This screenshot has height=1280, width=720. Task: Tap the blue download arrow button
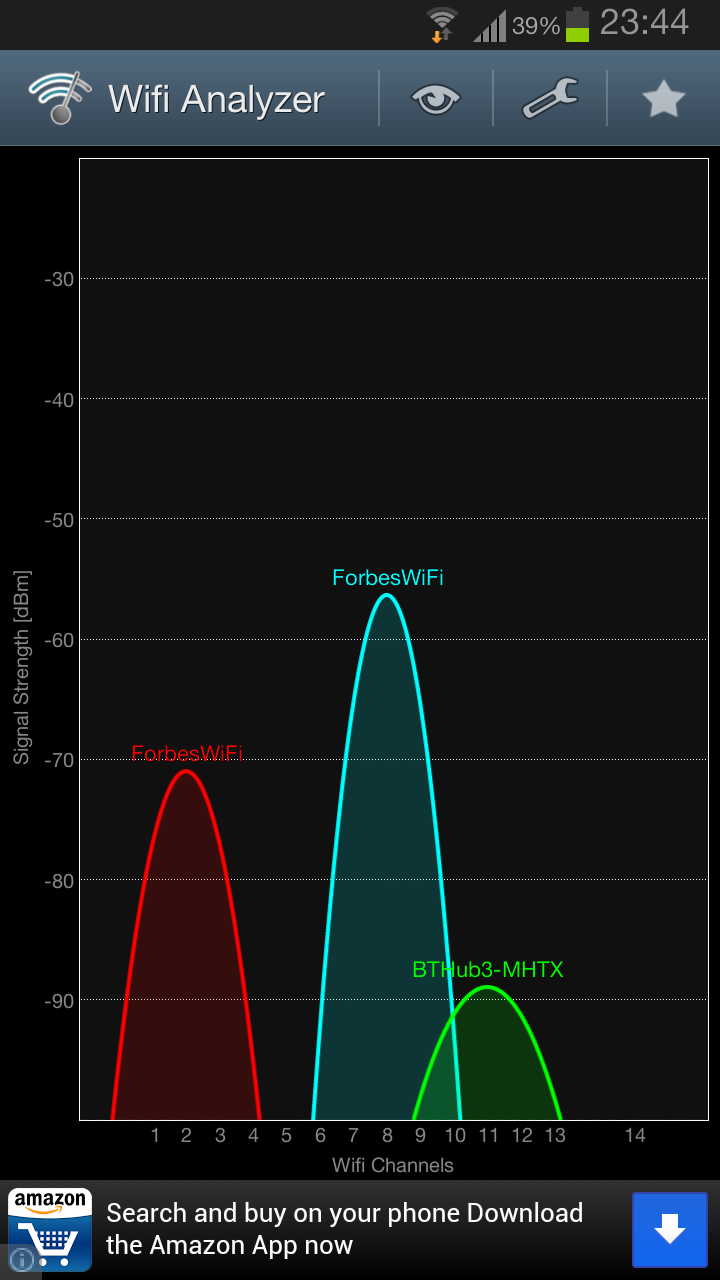[669, 1229]
